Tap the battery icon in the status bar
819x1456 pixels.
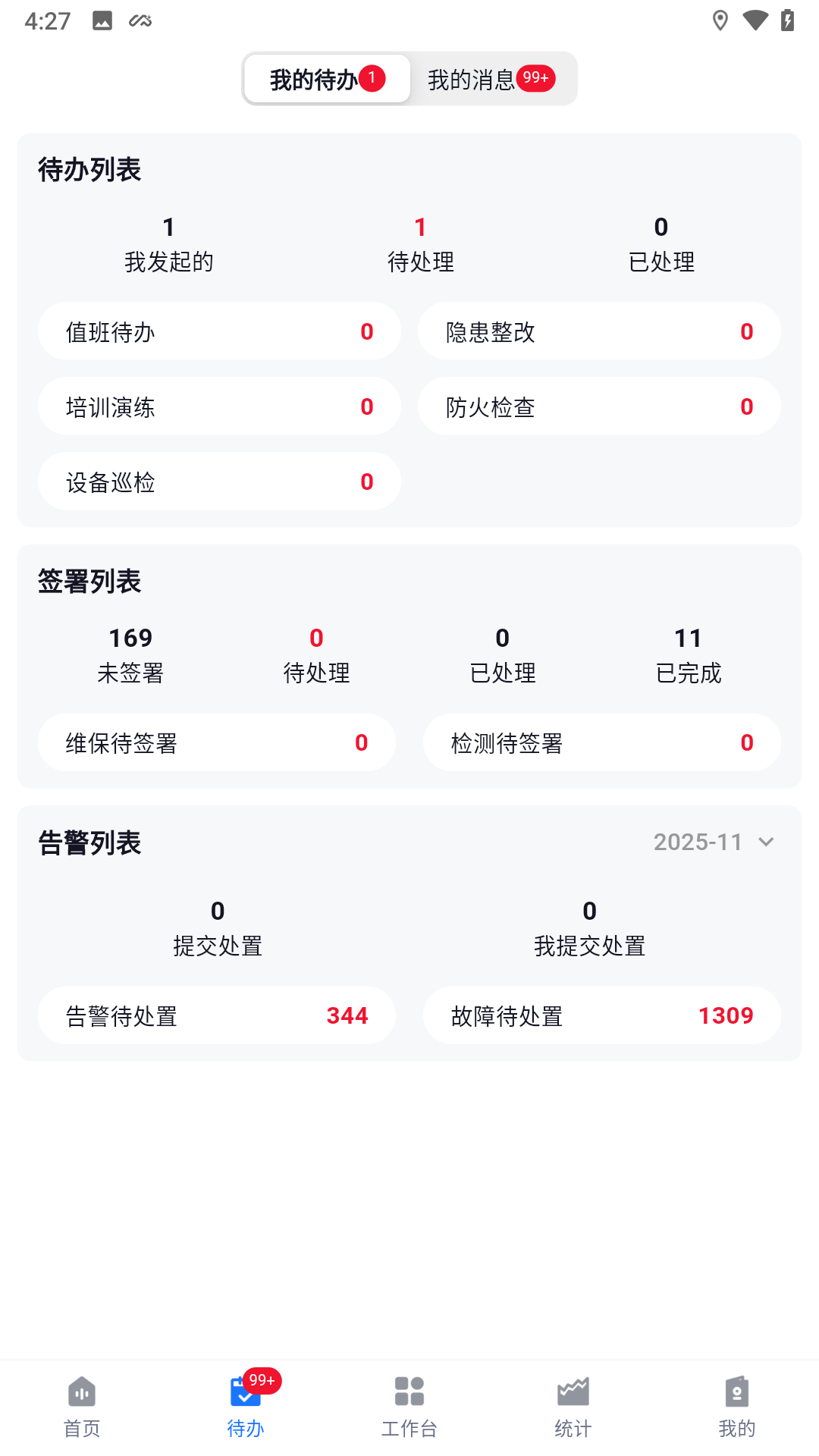click(x=789, y=20)
